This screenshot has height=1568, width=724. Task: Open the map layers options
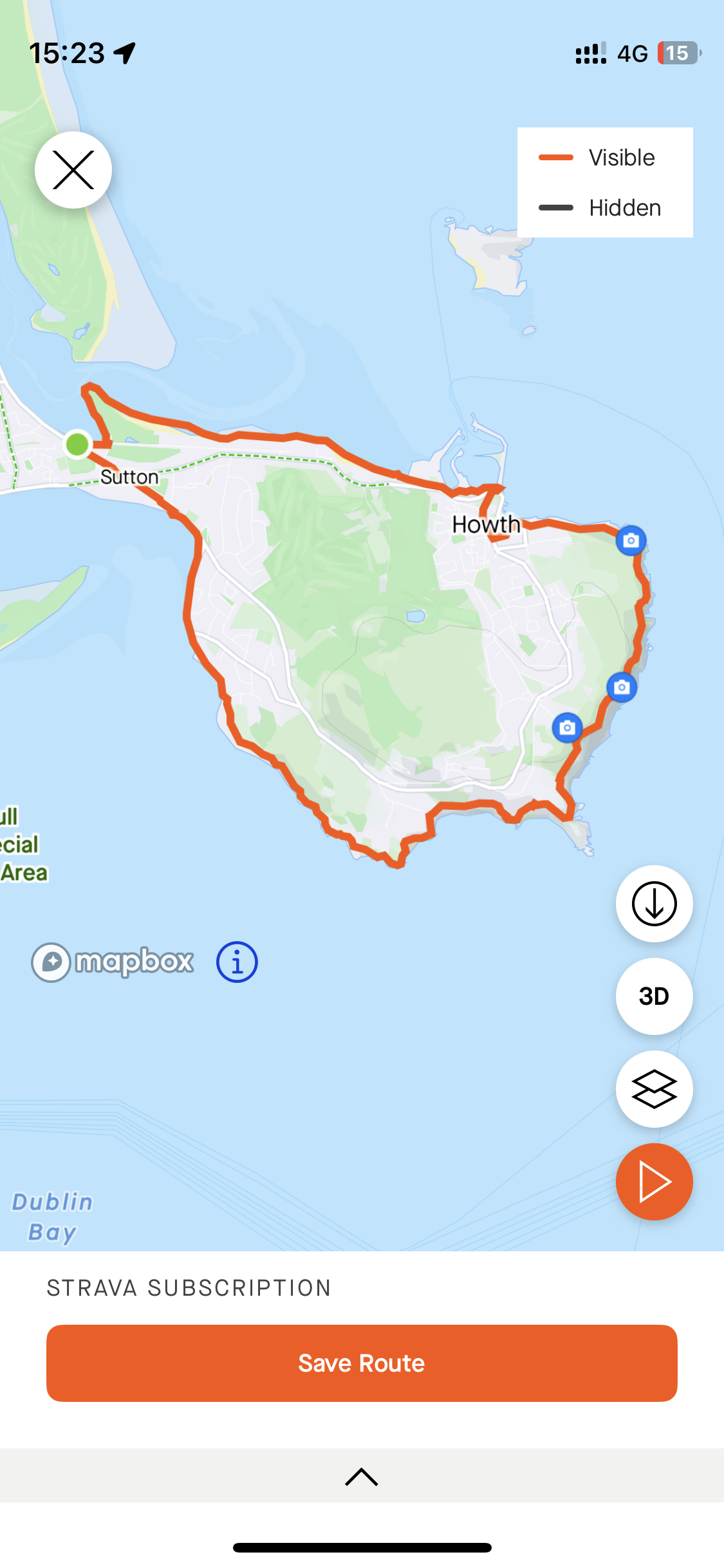(654, 1089)
